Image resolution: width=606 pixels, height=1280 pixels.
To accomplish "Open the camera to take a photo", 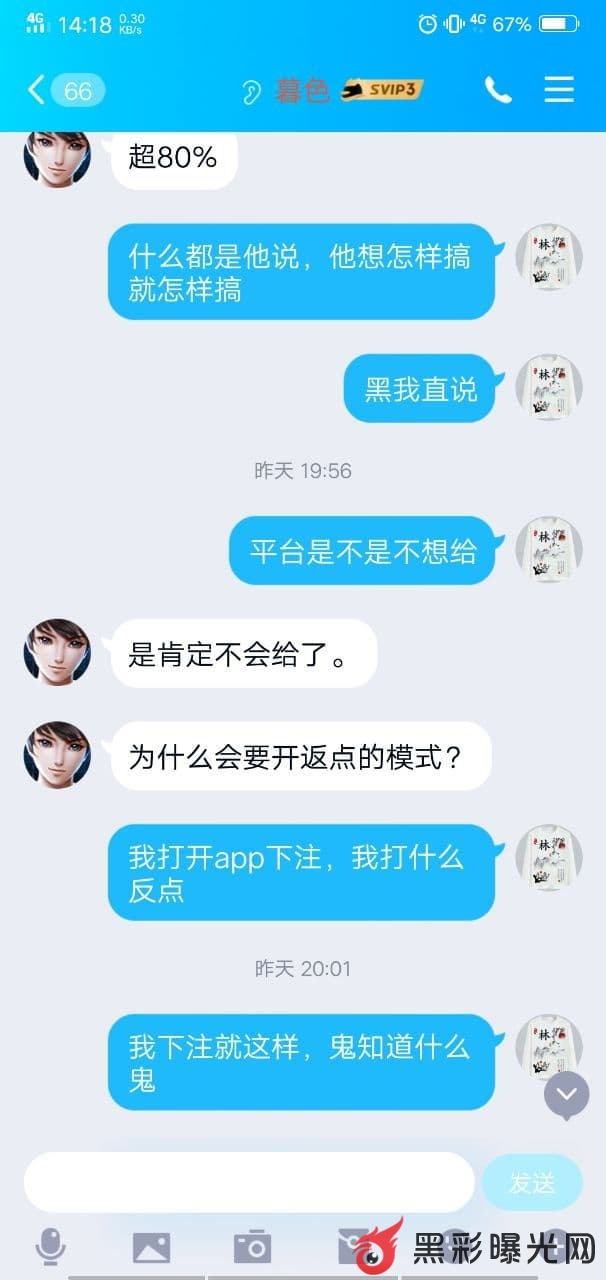I will pyautogui.click(x=252, y=1246).
